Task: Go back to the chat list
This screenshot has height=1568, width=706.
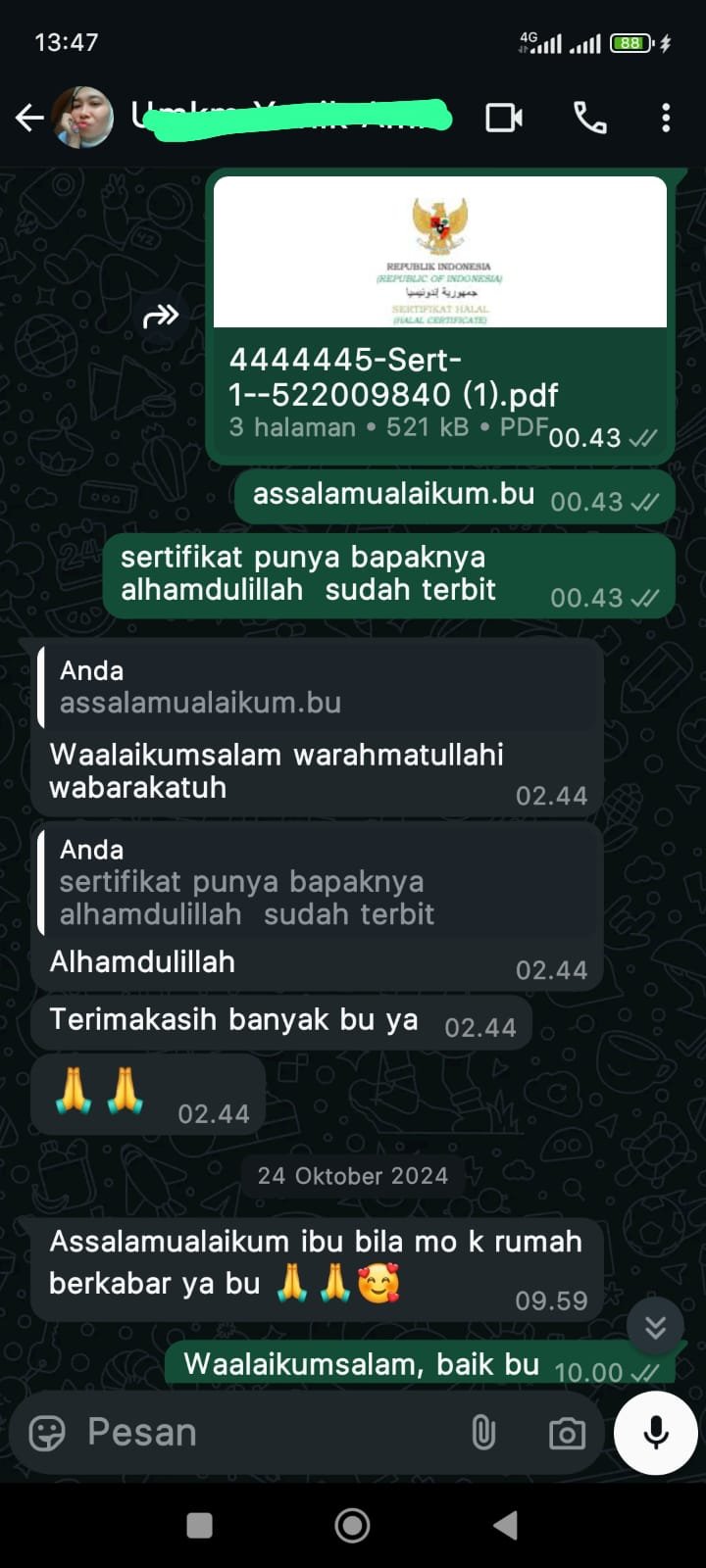Action: [x=29, y=119]
